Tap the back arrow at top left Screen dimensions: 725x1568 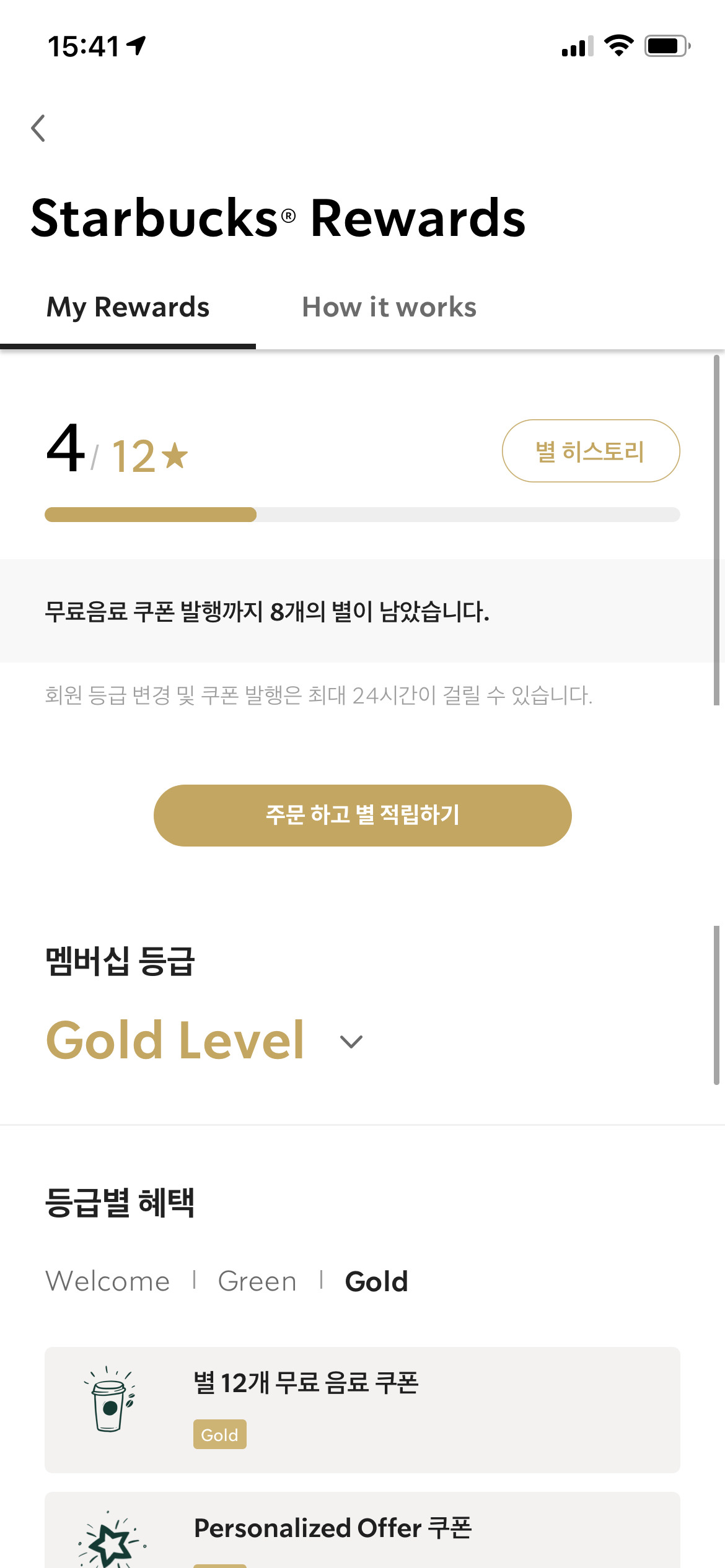[x=38, y=127]
